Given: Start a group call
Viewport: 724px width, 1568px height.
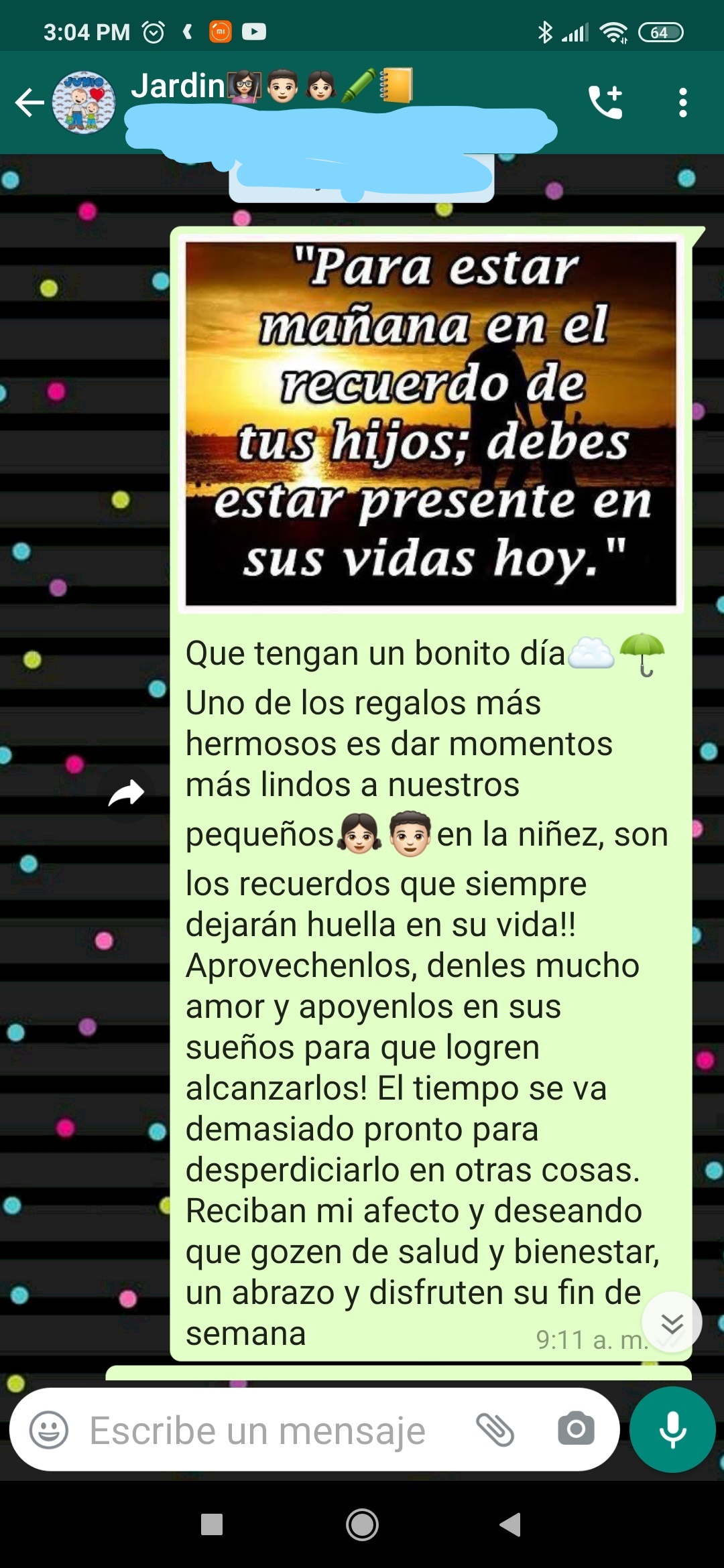Looking at the screenshot, I should point(606,102).
